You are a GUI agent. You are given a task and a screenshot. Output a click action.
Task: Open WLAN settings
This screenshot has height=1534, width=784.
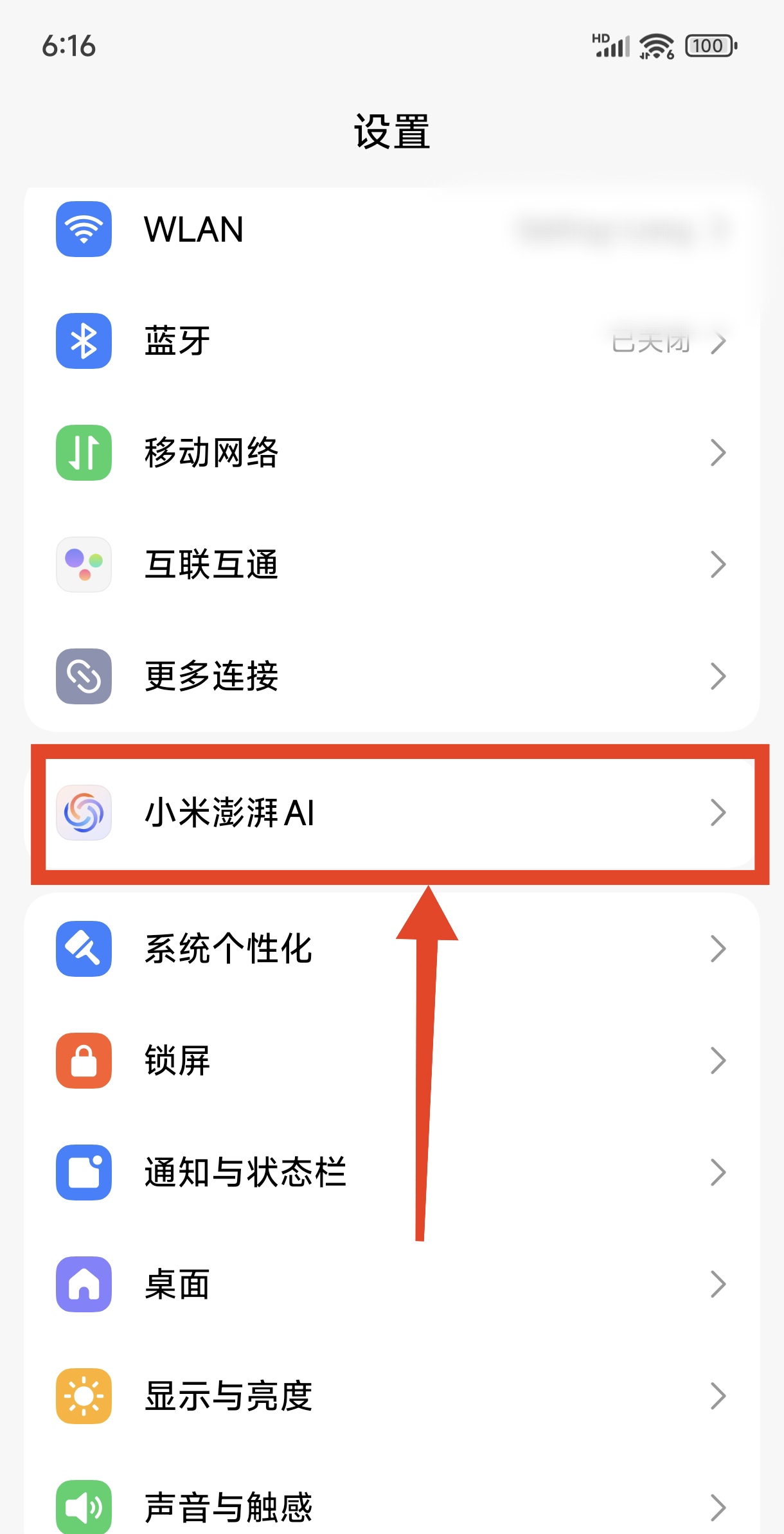391,229
